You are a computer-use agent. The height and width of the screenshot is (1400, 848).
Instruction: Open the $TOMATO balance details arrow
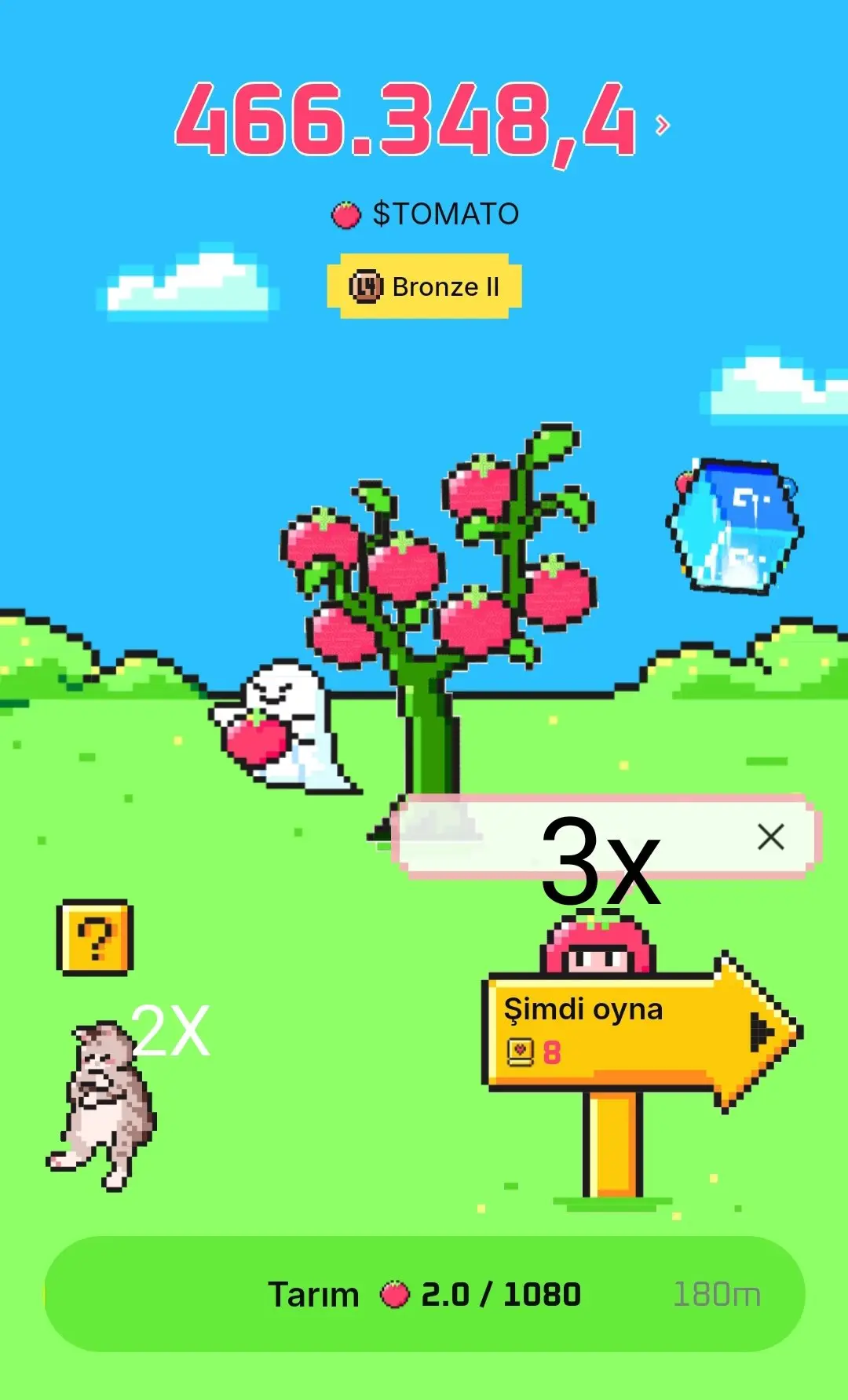click(x=663, y=126)
